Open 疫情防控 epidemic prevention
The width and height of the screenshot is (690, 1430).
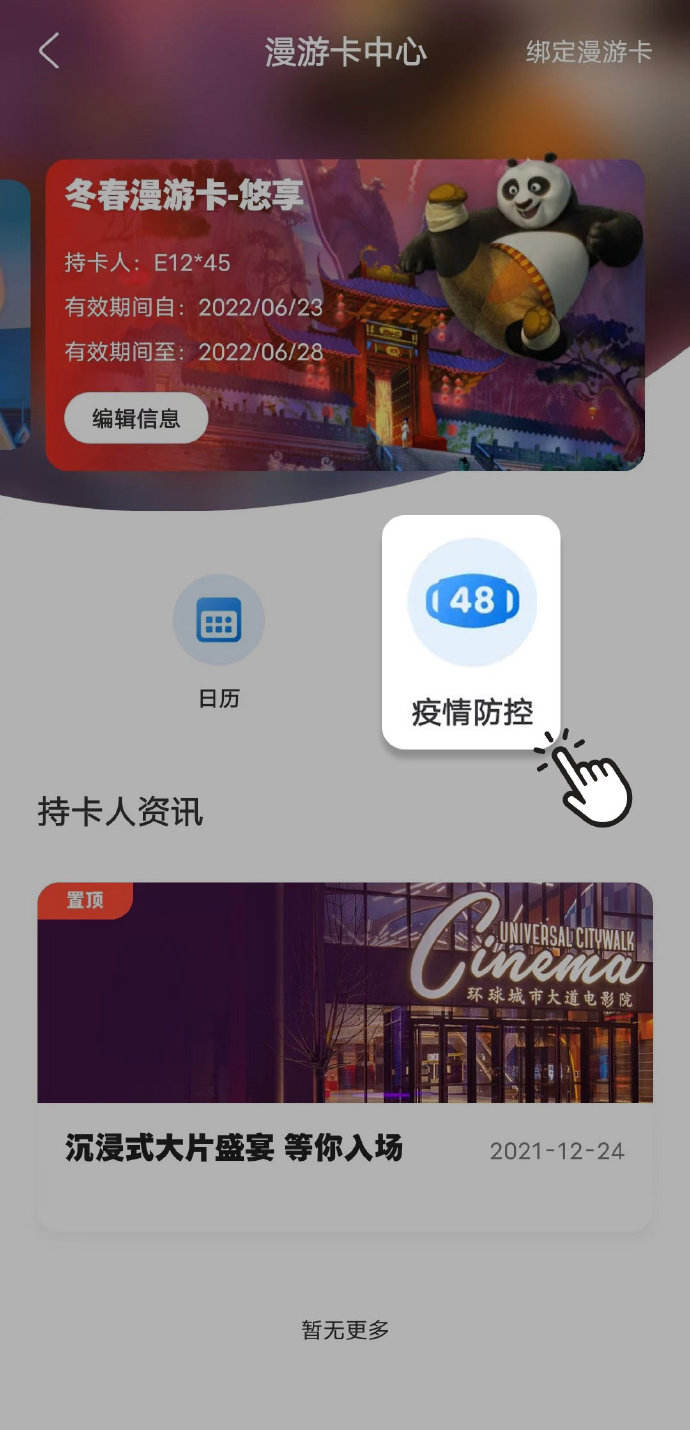click(471, 630)
